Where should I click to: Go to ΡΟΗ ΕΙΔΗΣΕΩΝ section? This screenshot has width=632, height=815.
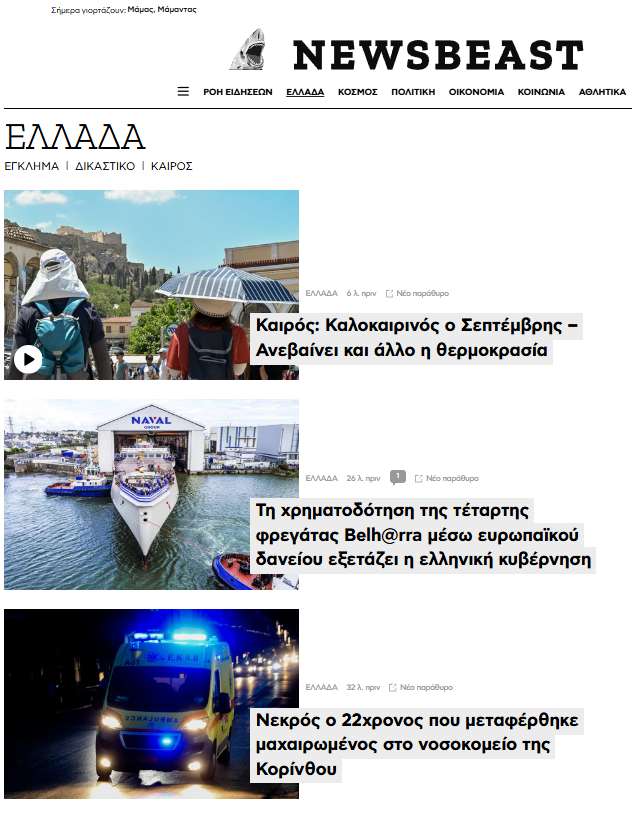[x=238, y=92]
